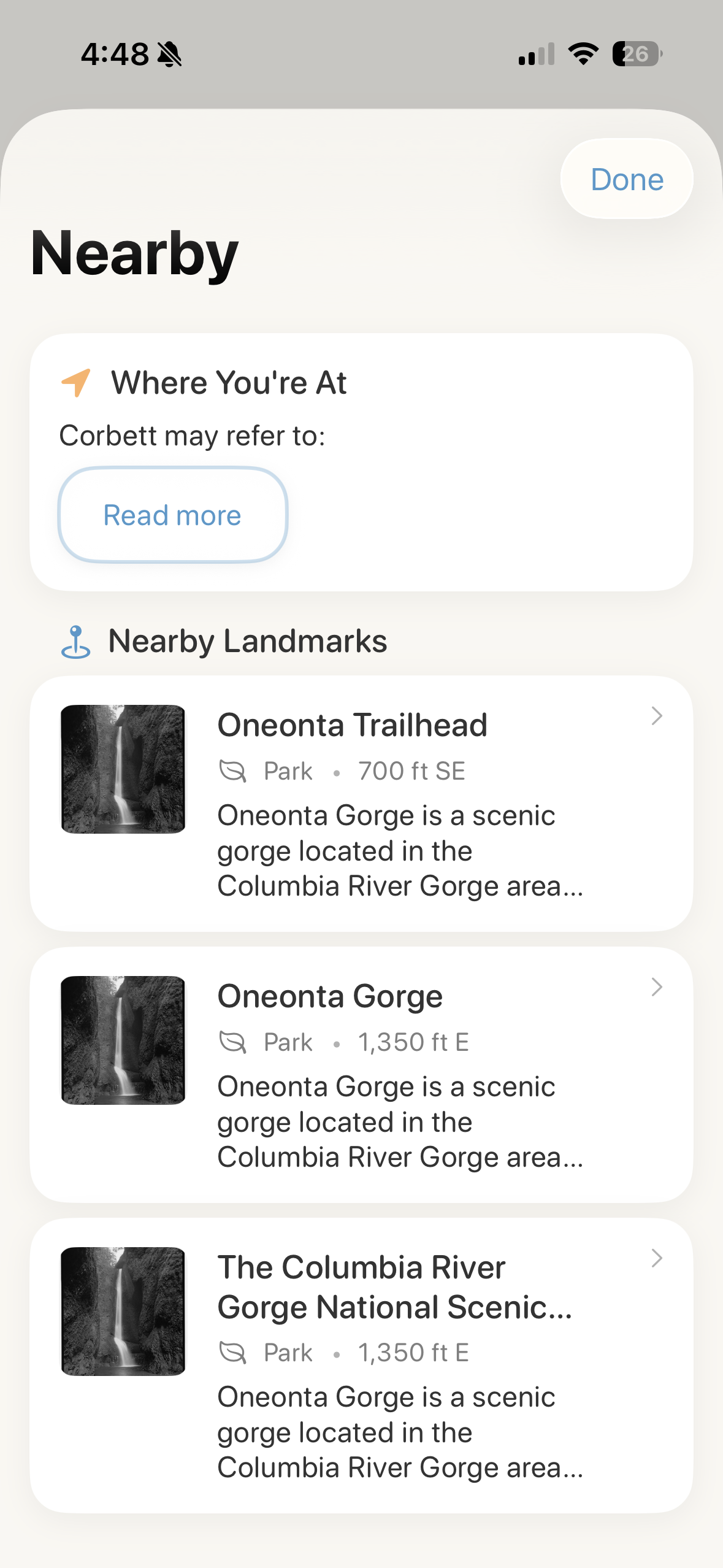Select the Nearby Landmarks section header

point(248,641)
